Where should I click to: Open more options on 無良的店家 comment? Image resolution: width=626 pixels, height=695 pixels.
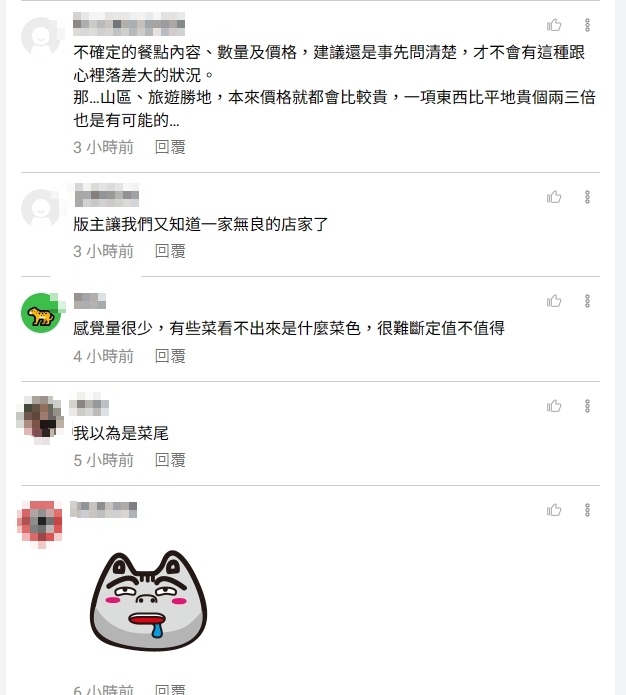(x=587, y=197)
